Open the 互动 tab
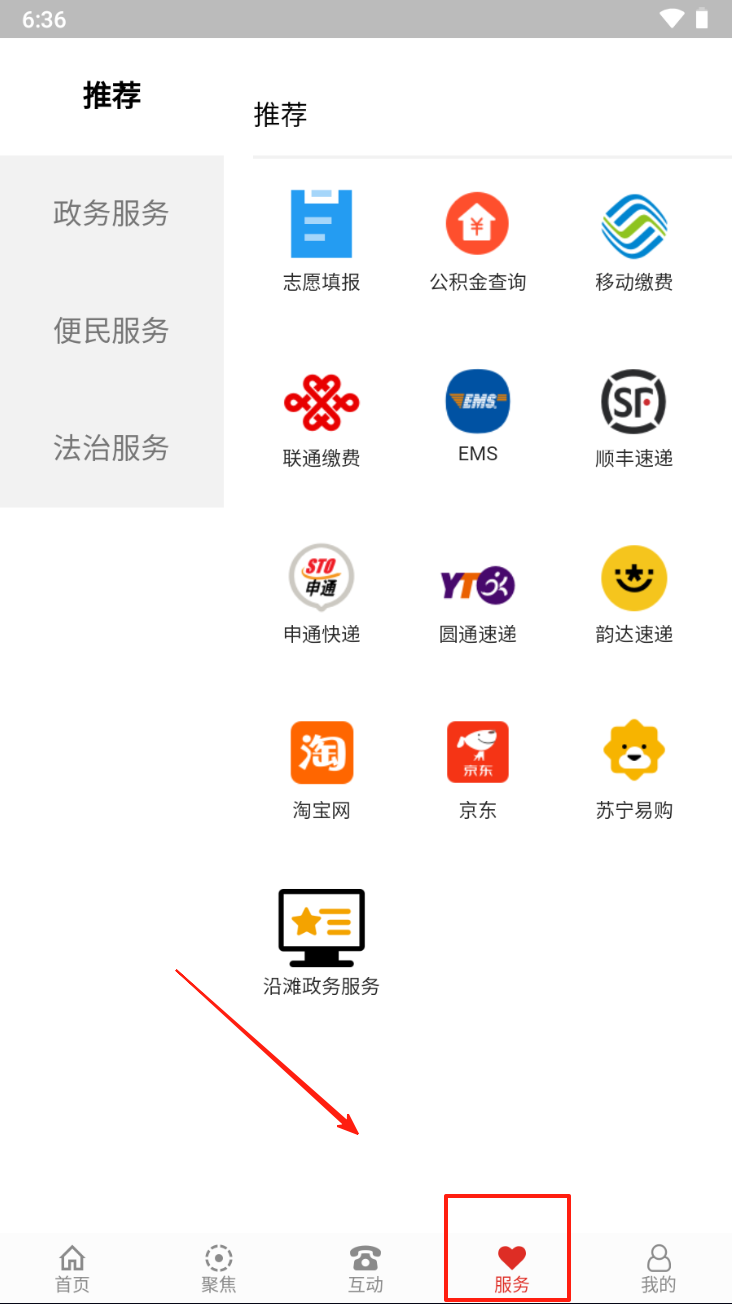 click(x=365, y=1269)
